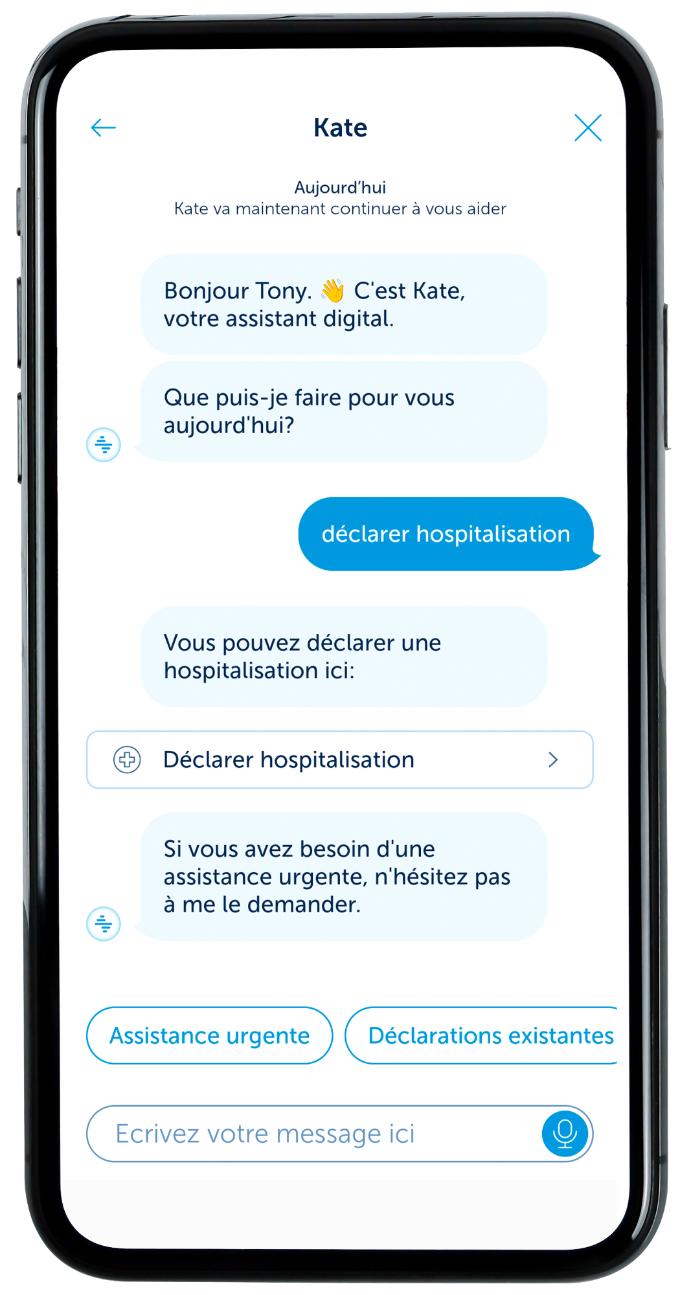Open the Déclarer hospitalisation row
The image size is (680, 1295).
340,760
